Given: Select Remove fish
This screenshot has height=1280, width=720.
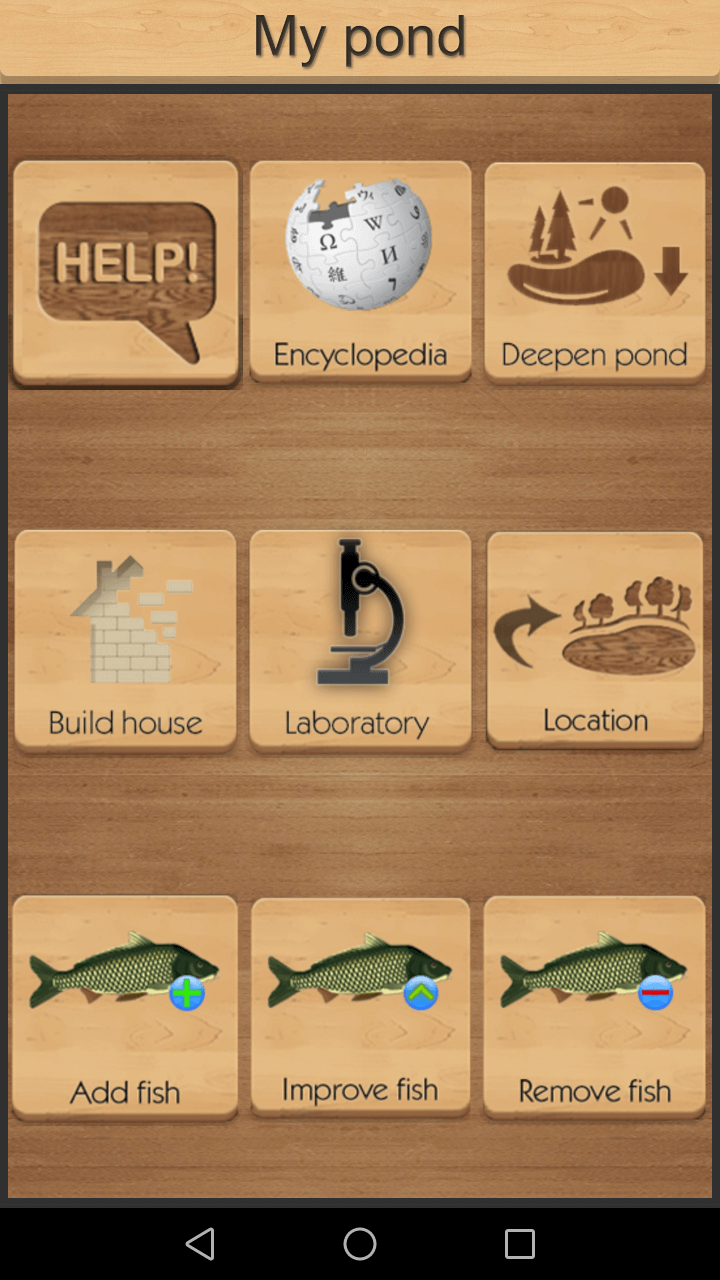Looking at the screenshot, I should point(595,1007).
